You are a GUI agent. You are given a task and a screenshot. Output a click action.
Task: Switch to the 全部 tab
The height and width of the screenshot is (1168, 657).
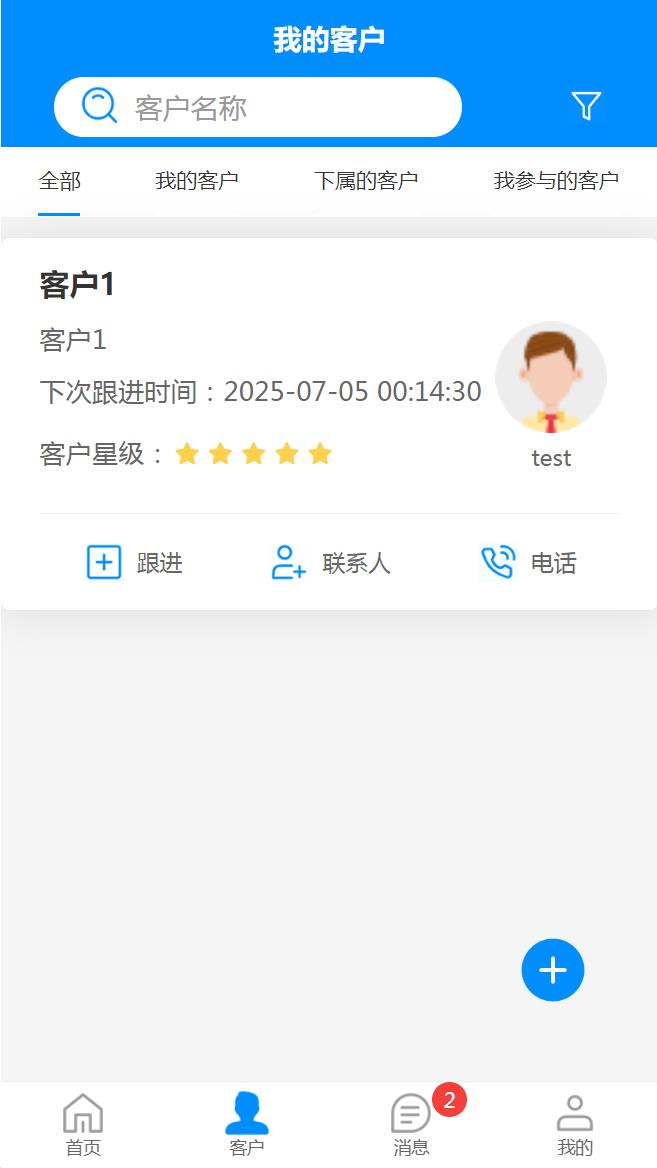pyautogui.click(x=59, y=181)
